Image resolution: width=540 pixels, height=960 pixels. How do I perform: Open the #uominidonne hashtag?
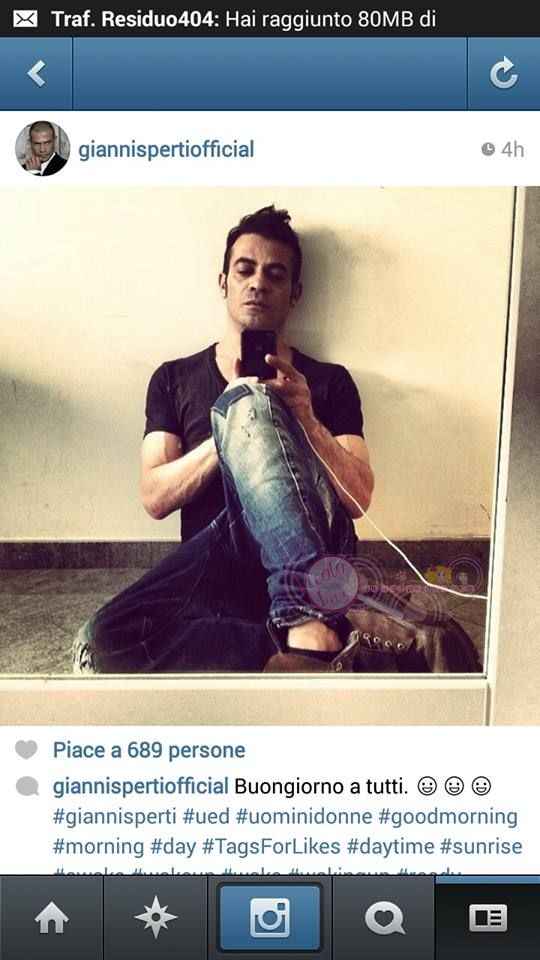pos(304,817)
